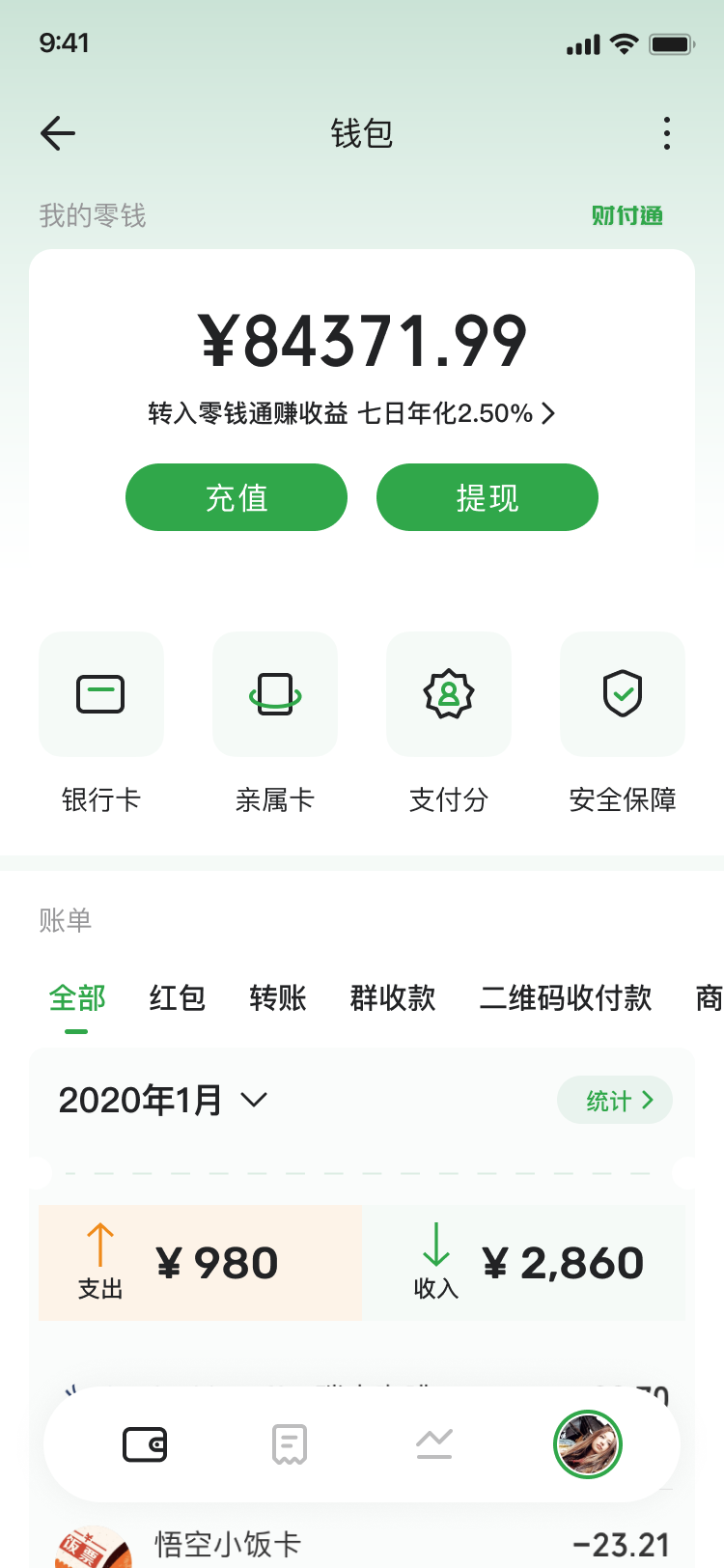The image size is (724, 1568).
Task: Open the 统计 statistics view
Action: click(615, 1101)
